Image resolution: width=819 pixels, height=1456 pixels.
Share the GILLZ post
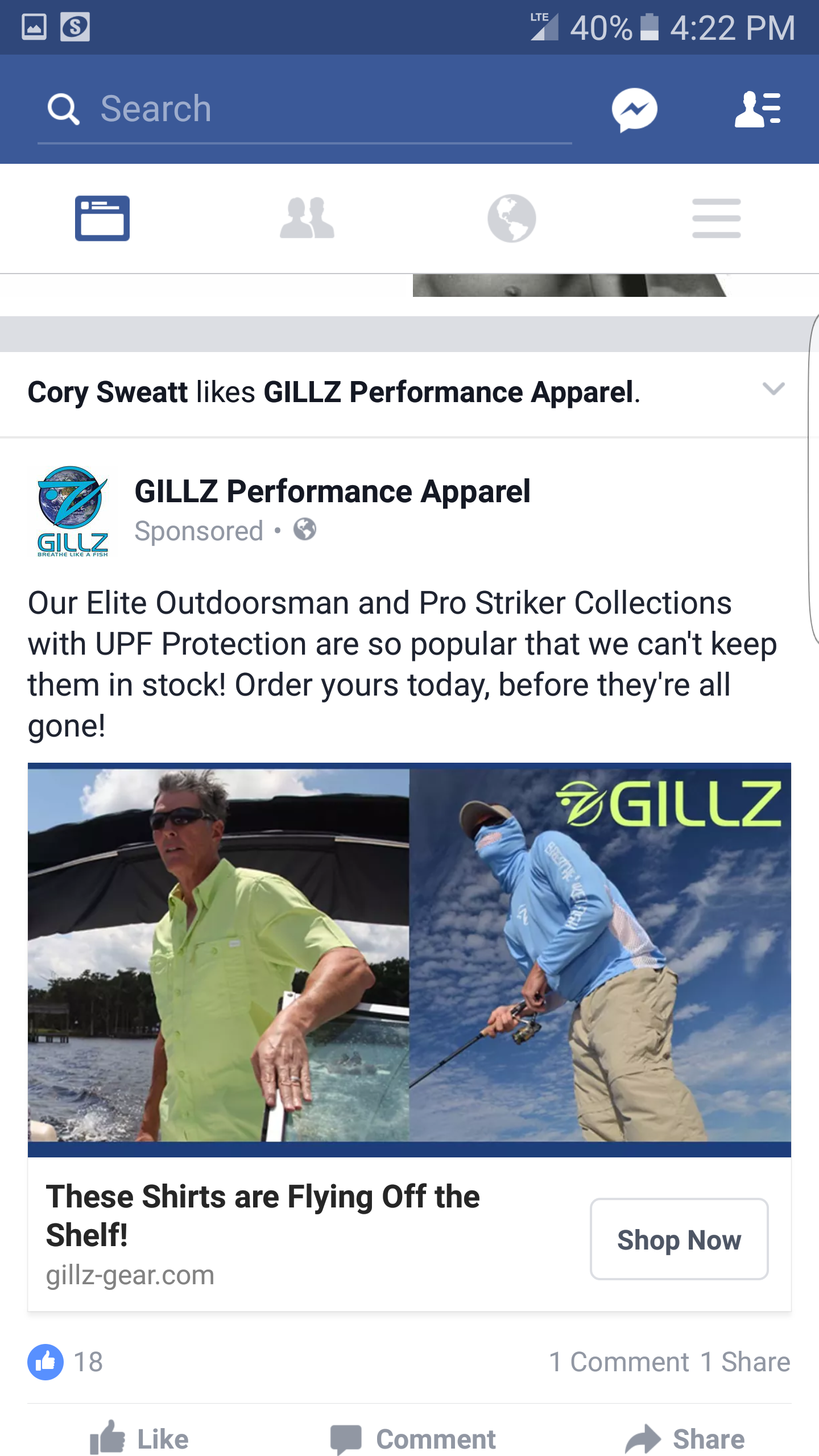click(x=685, y=1439)
